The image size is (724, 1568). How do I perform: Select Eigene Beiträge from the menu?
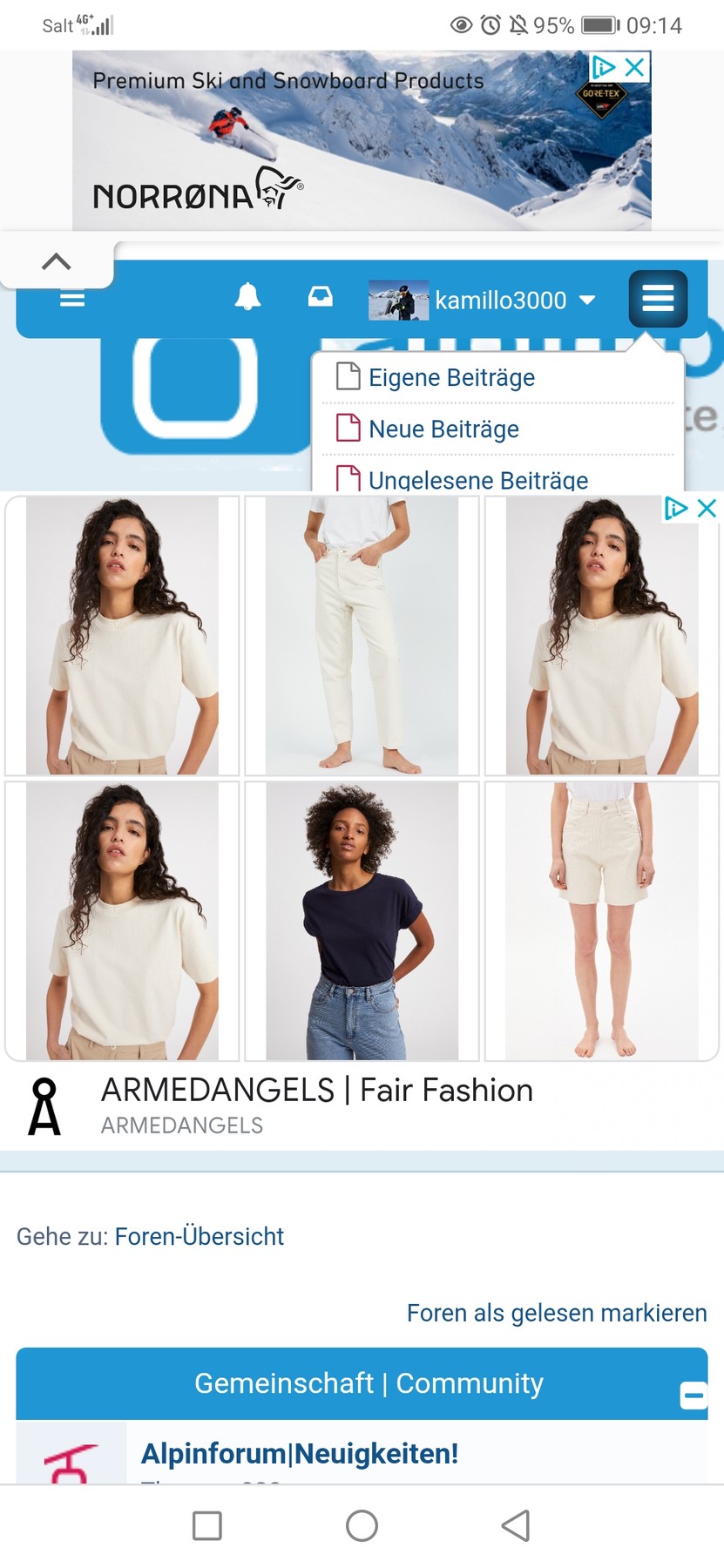[x=451, y=378]
